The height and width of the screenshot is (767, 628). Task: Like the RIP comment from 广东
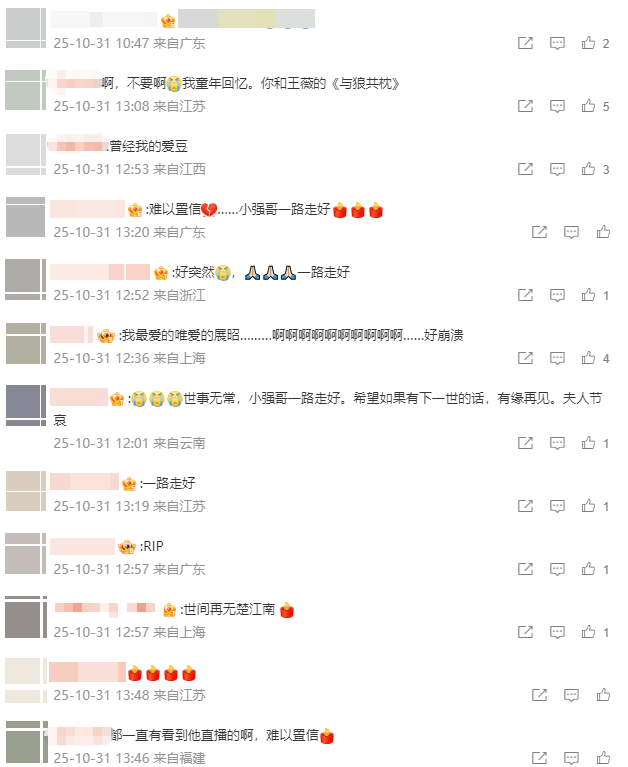tap(589, 569)
